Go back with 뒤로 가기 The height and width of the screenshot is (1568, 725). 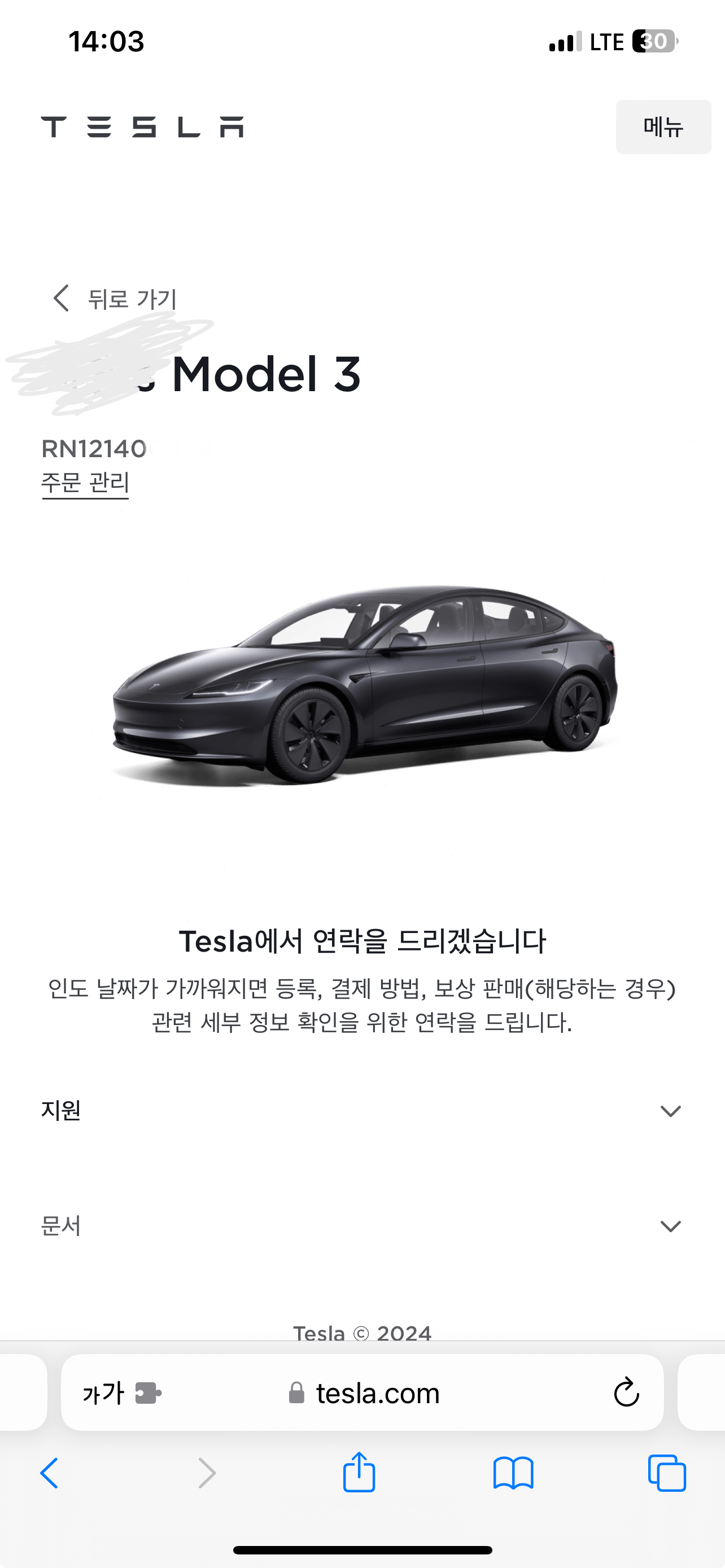click(x=115, y=298)
